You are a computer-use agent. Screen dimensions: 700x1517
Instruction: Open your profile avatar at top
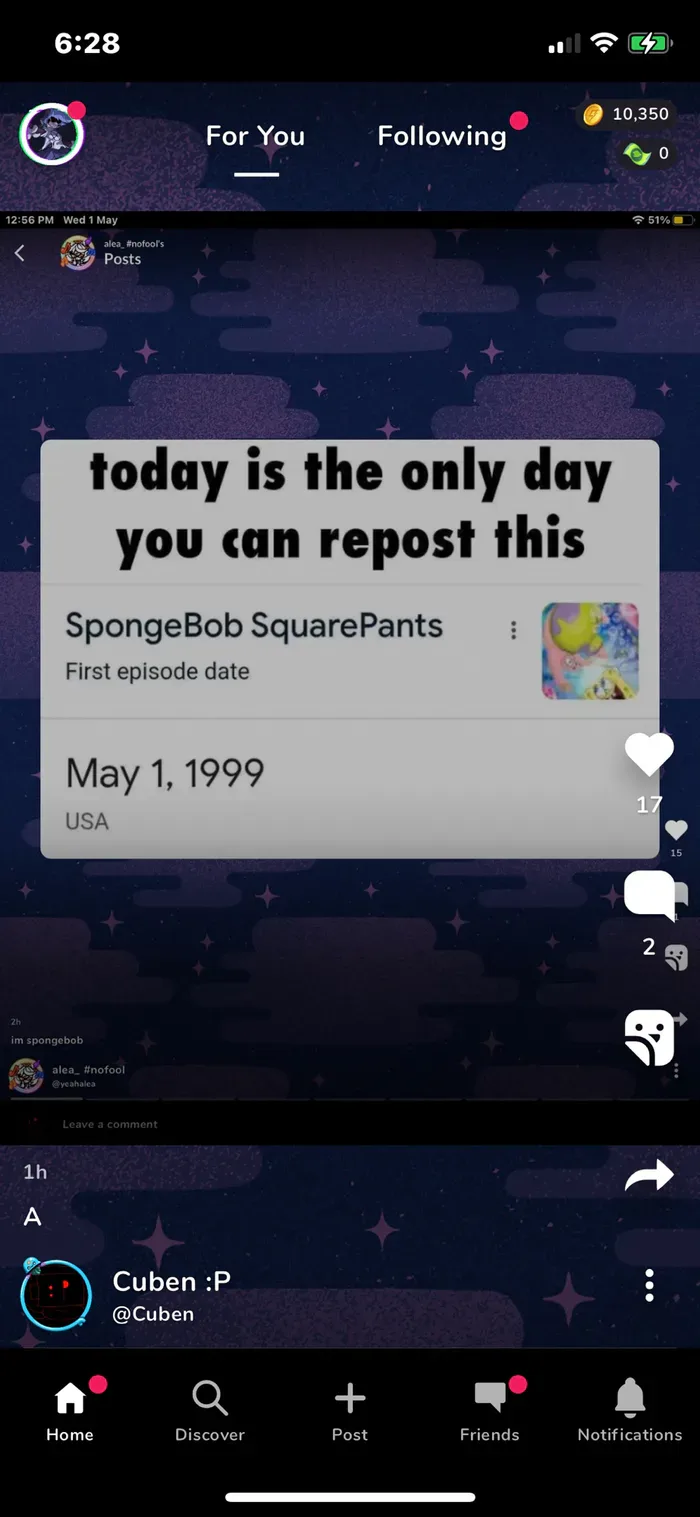(51, 135)
